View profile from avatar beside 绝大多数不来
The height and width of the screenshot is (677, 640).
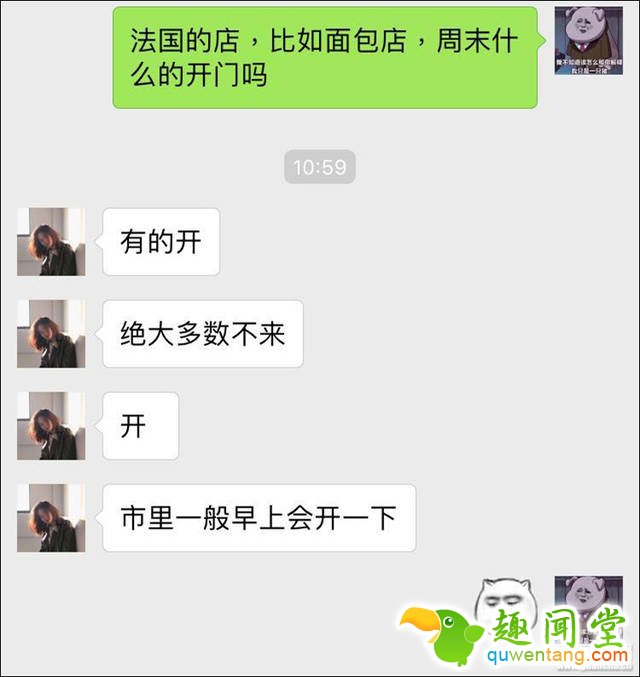pyautogui.click(x=51, y=334)
